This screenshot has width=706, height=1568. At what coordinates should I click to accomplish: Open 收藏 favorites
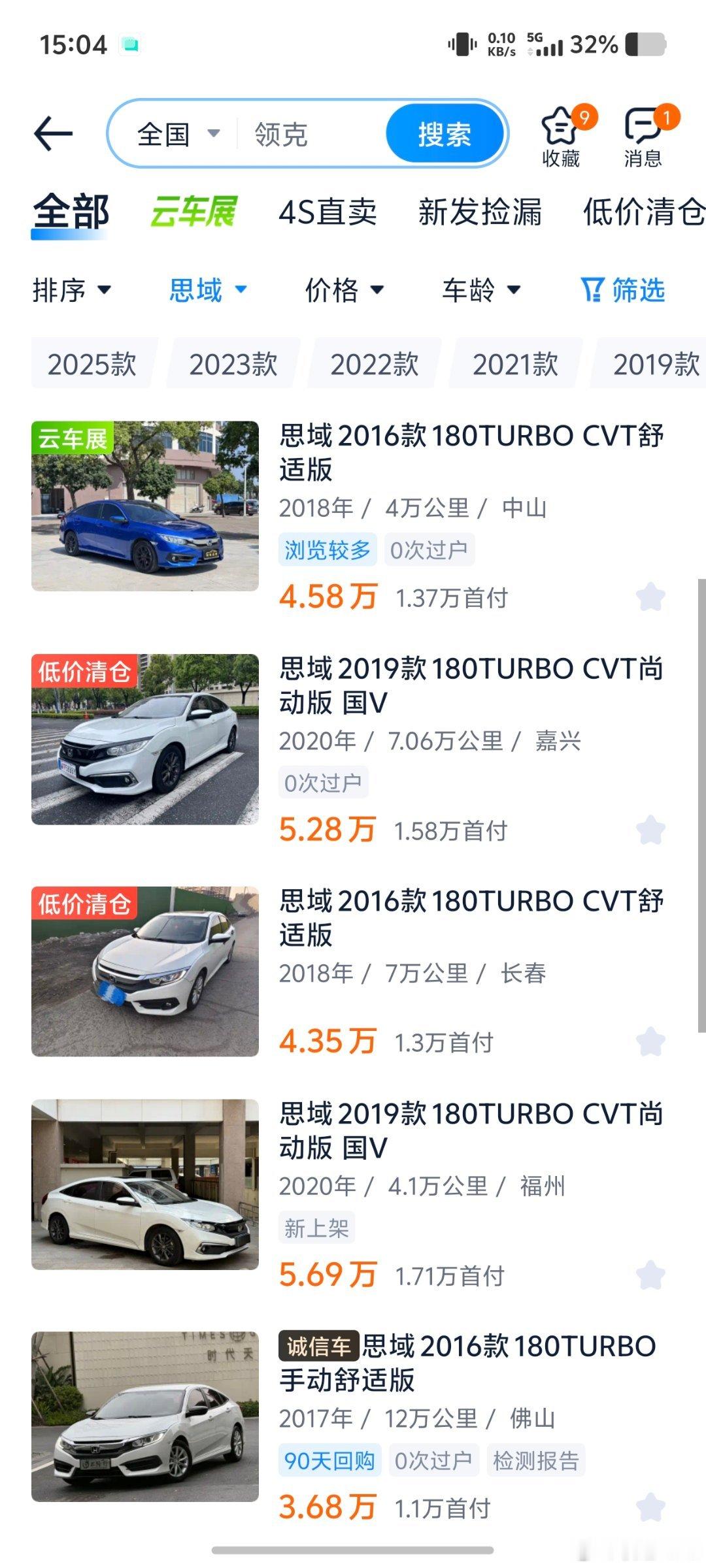point(561,137)
